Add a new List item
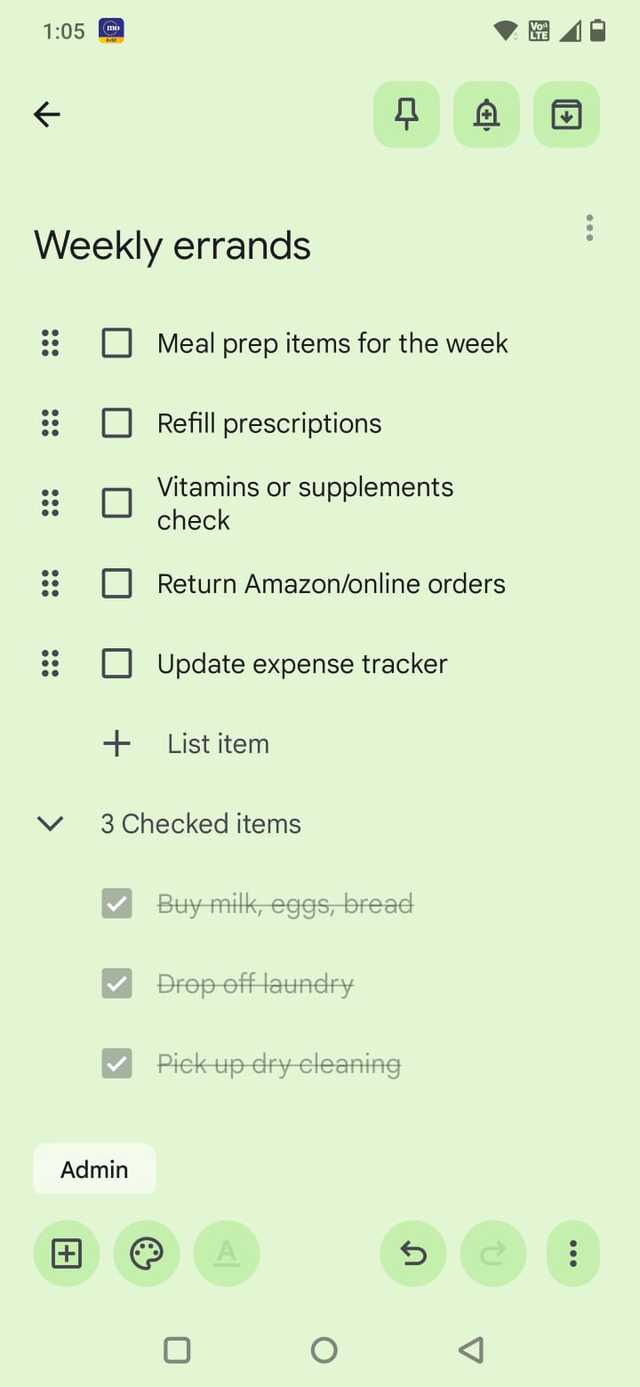Image resolution: width=640 pixels, height=1387 pixels. pos(217,744)
